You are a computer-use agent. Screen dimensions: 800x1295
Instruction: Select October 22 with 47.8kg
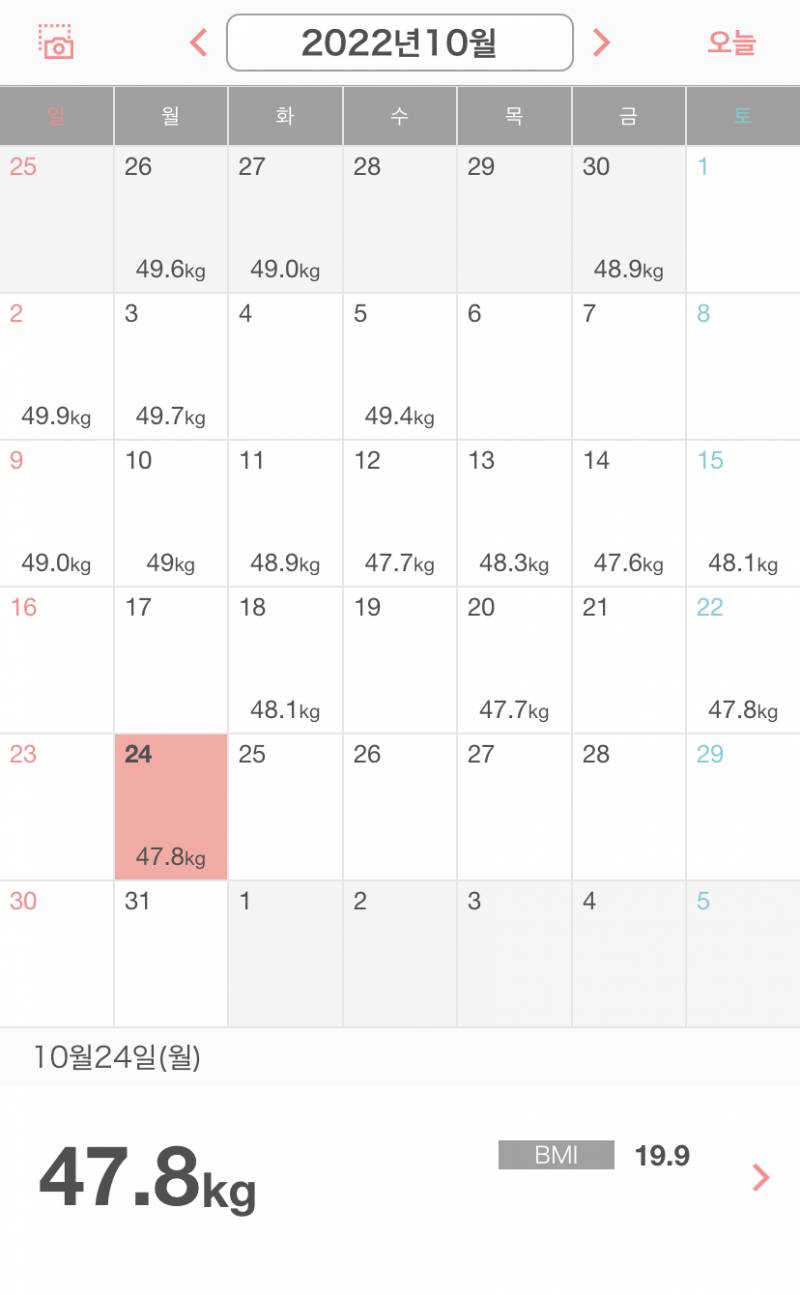[742, 660]
